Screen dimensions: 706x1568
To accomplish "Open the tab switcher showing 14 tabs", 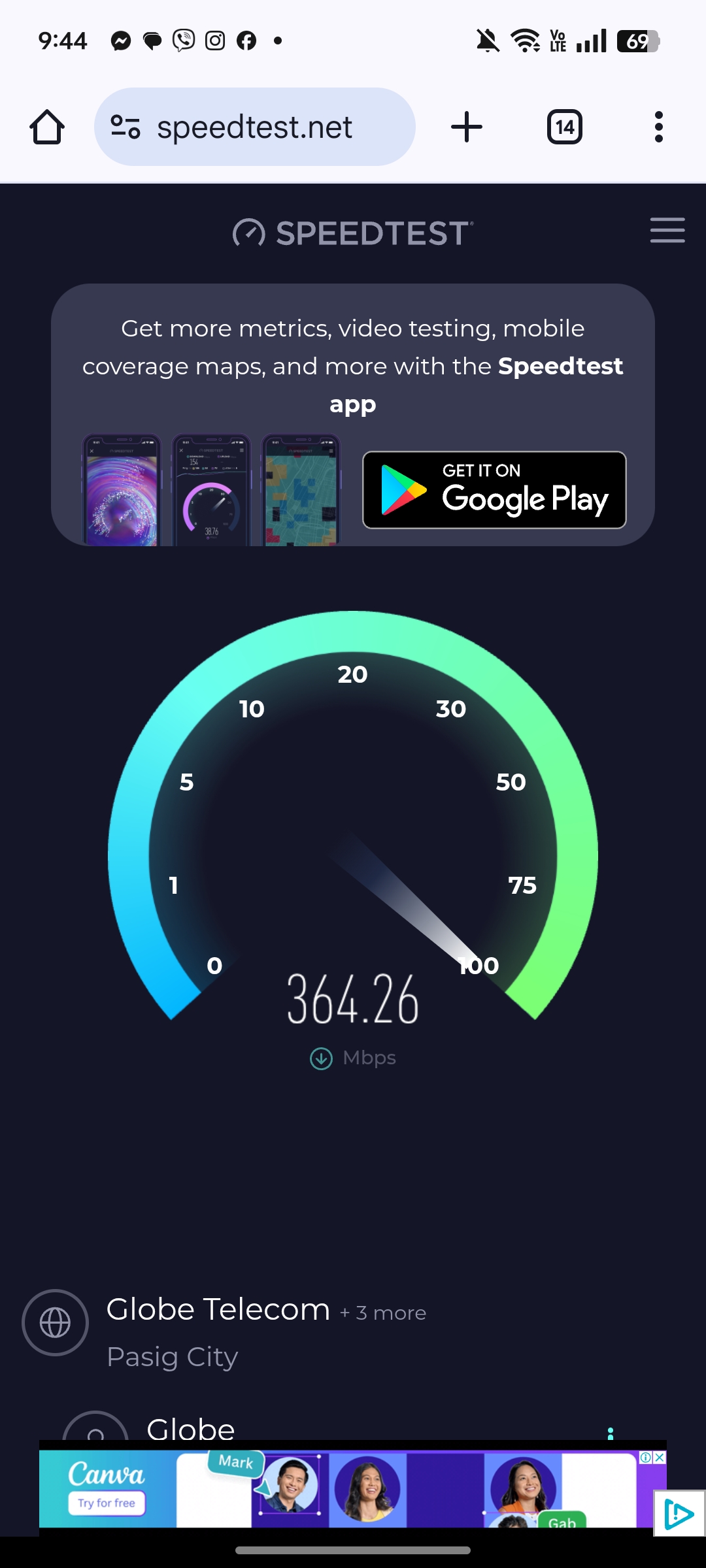I will pyautogui.click(x=565, y=127).
